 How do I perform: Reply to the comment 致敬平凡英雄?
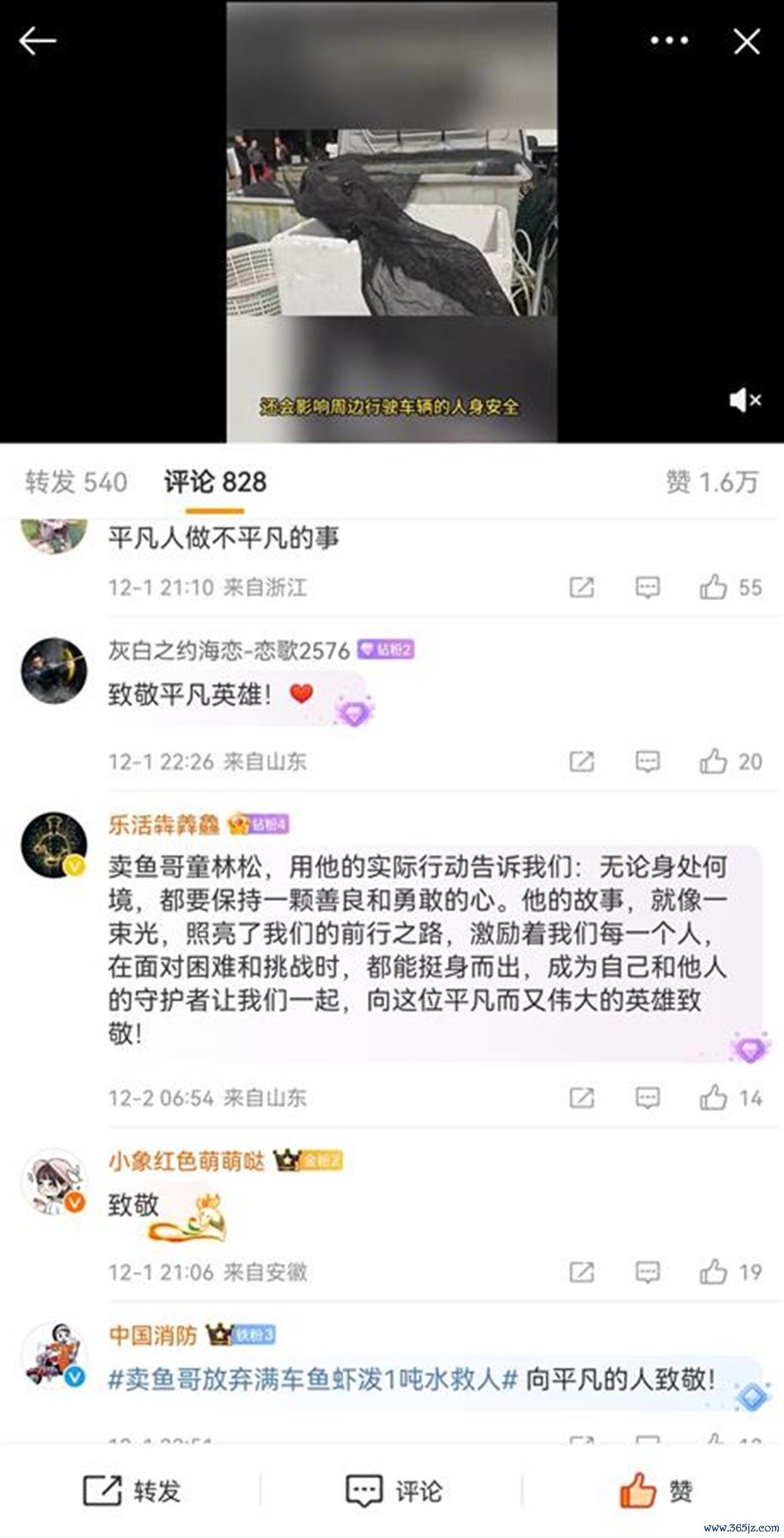(x=647, y=761)
